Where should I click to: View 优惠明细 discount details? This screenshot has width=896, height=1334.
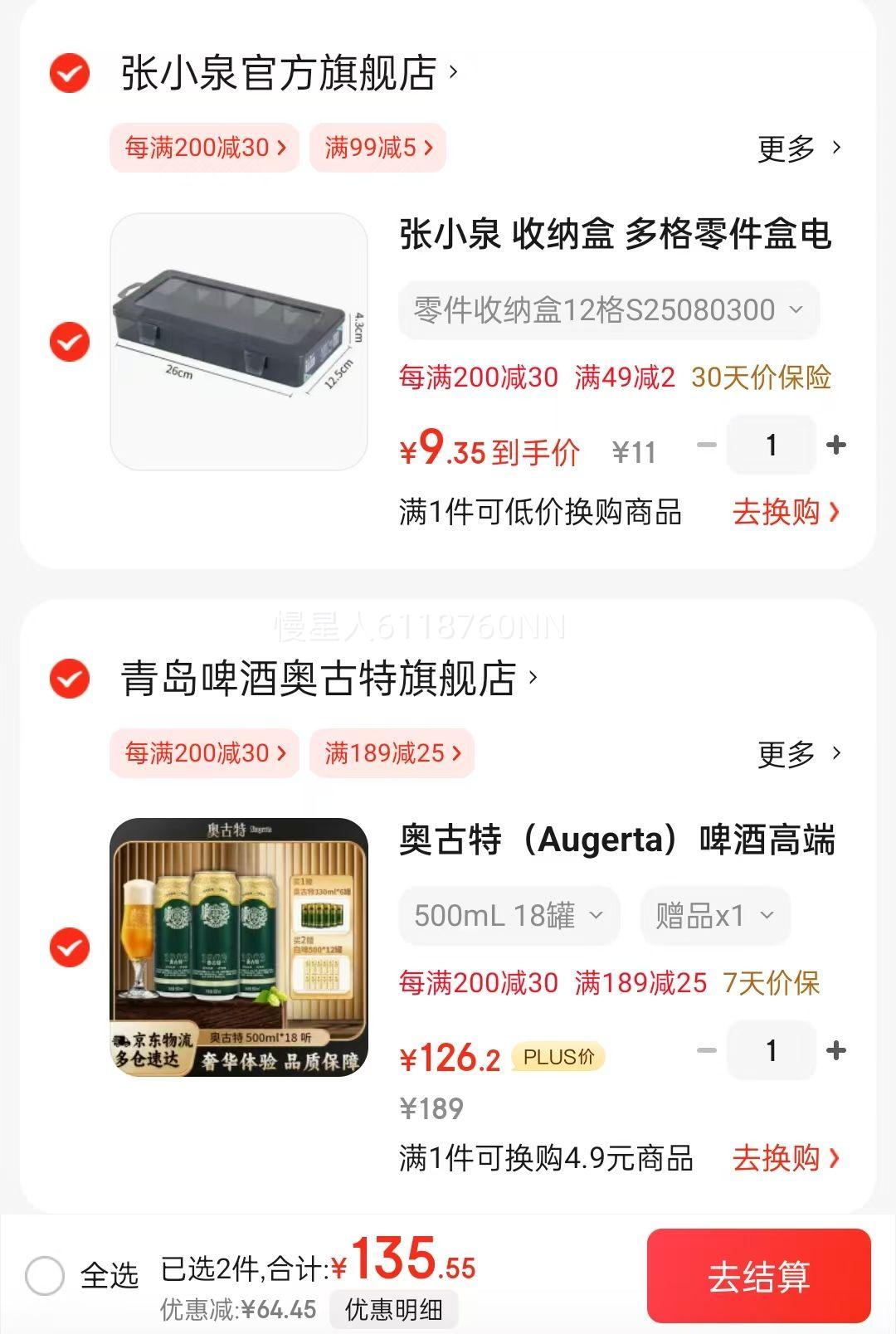393,1310
